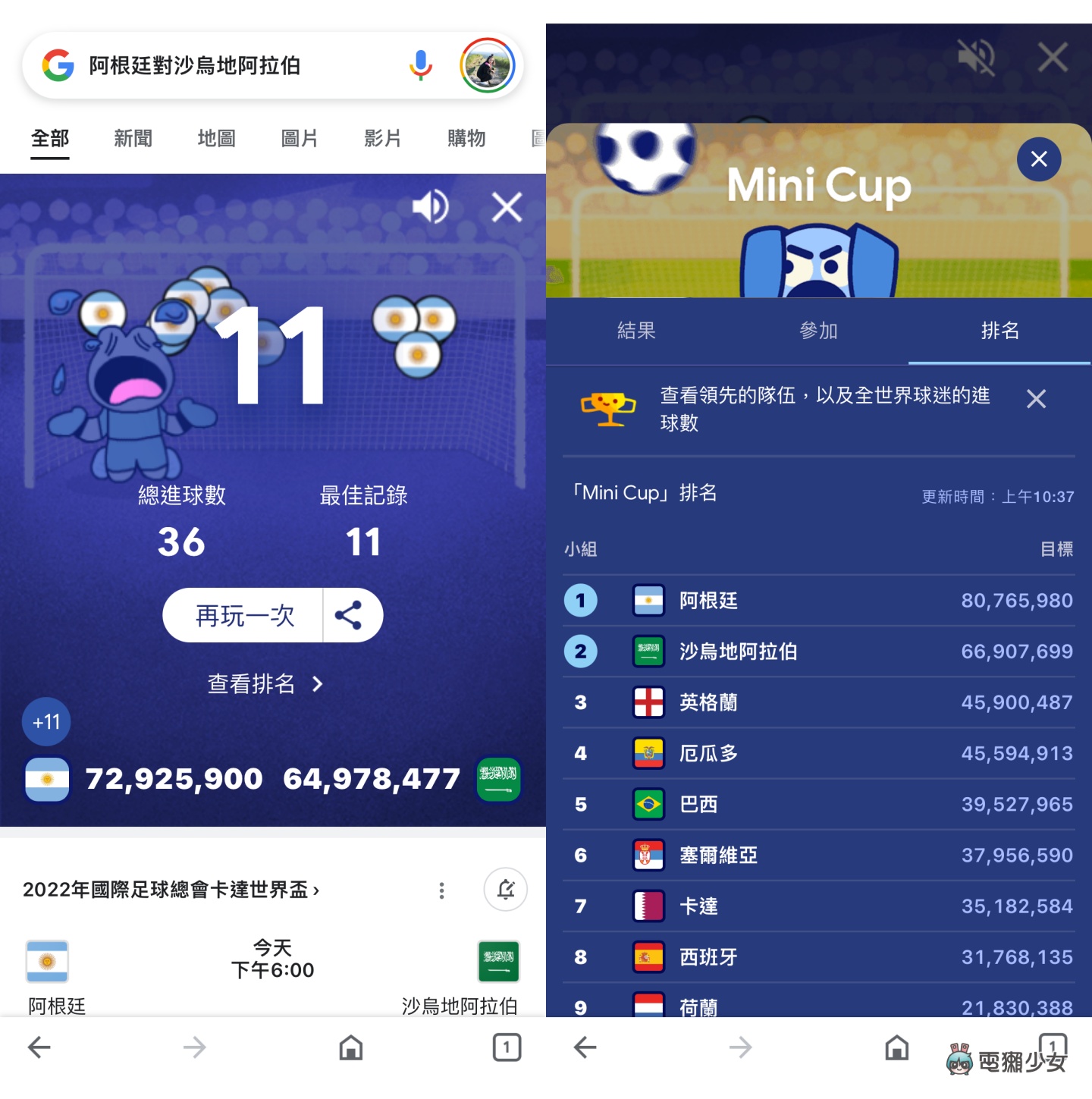Tap the browser tab switcher in navigation bar
This screenshot has height=1099, width=1092.
point(507,1048)
